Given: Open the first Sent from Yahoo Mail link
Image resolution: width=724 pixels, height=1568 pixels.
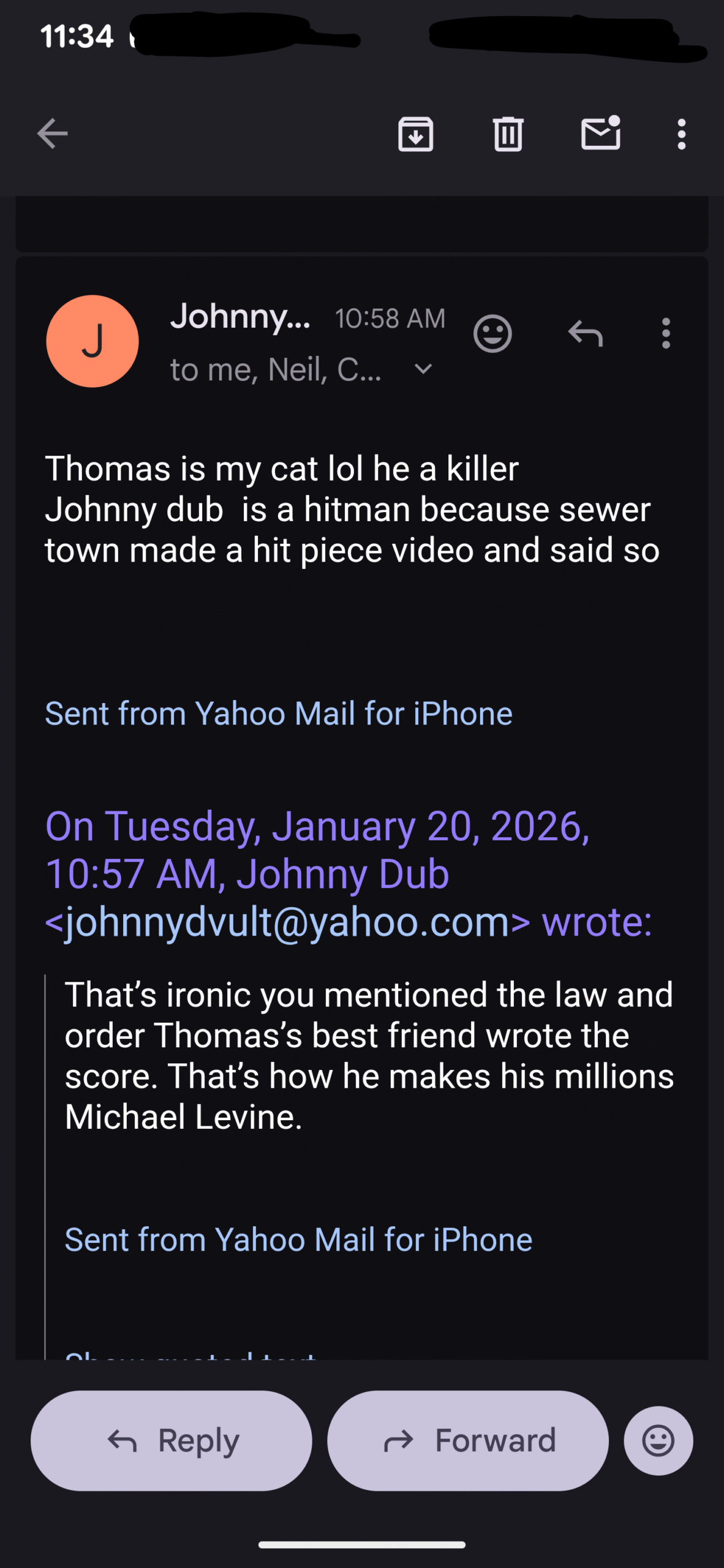Looking at the screenshot, I should 279,714.
